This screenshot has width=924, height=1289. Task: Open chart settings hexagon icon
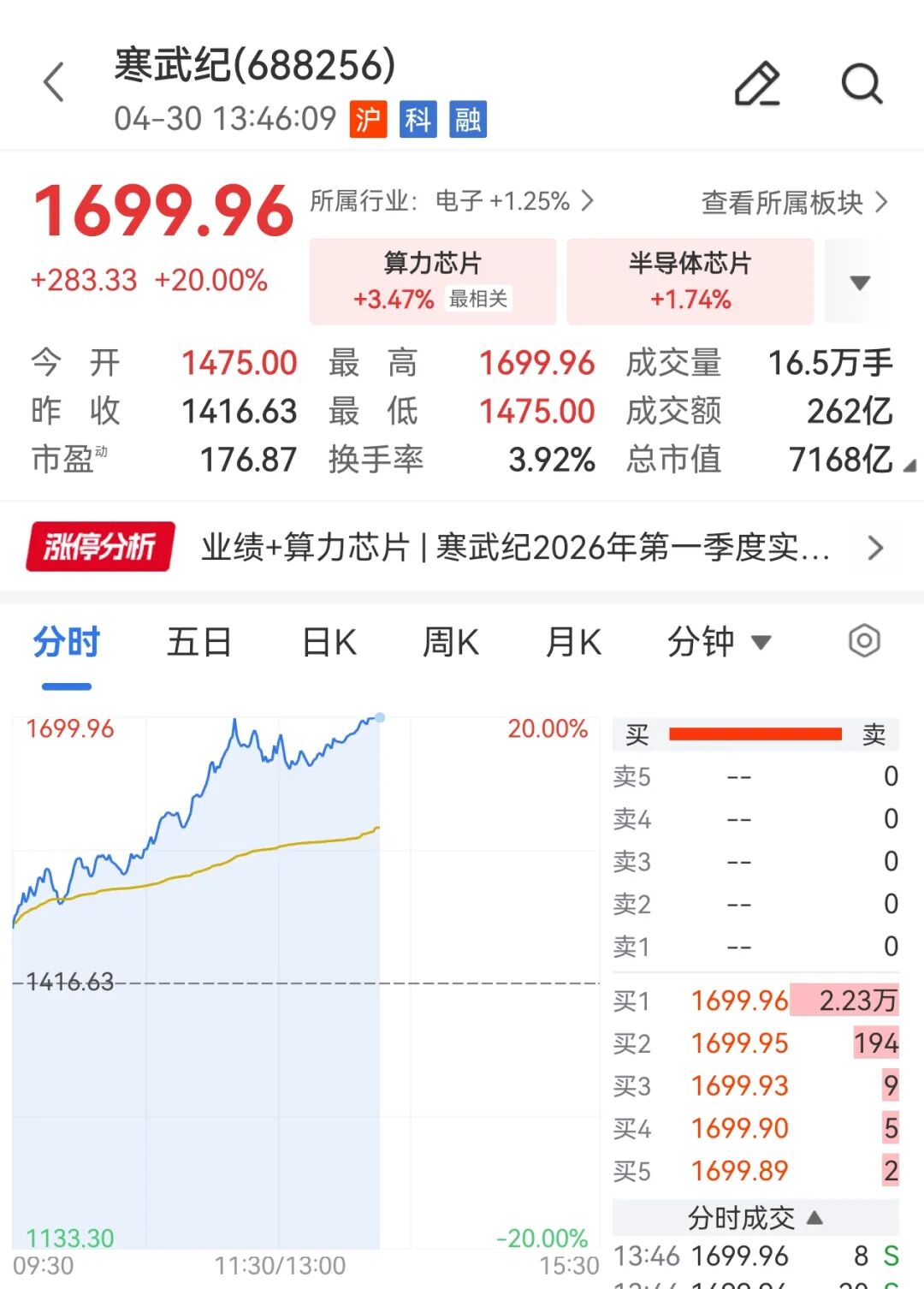click(x=864, y=641)
